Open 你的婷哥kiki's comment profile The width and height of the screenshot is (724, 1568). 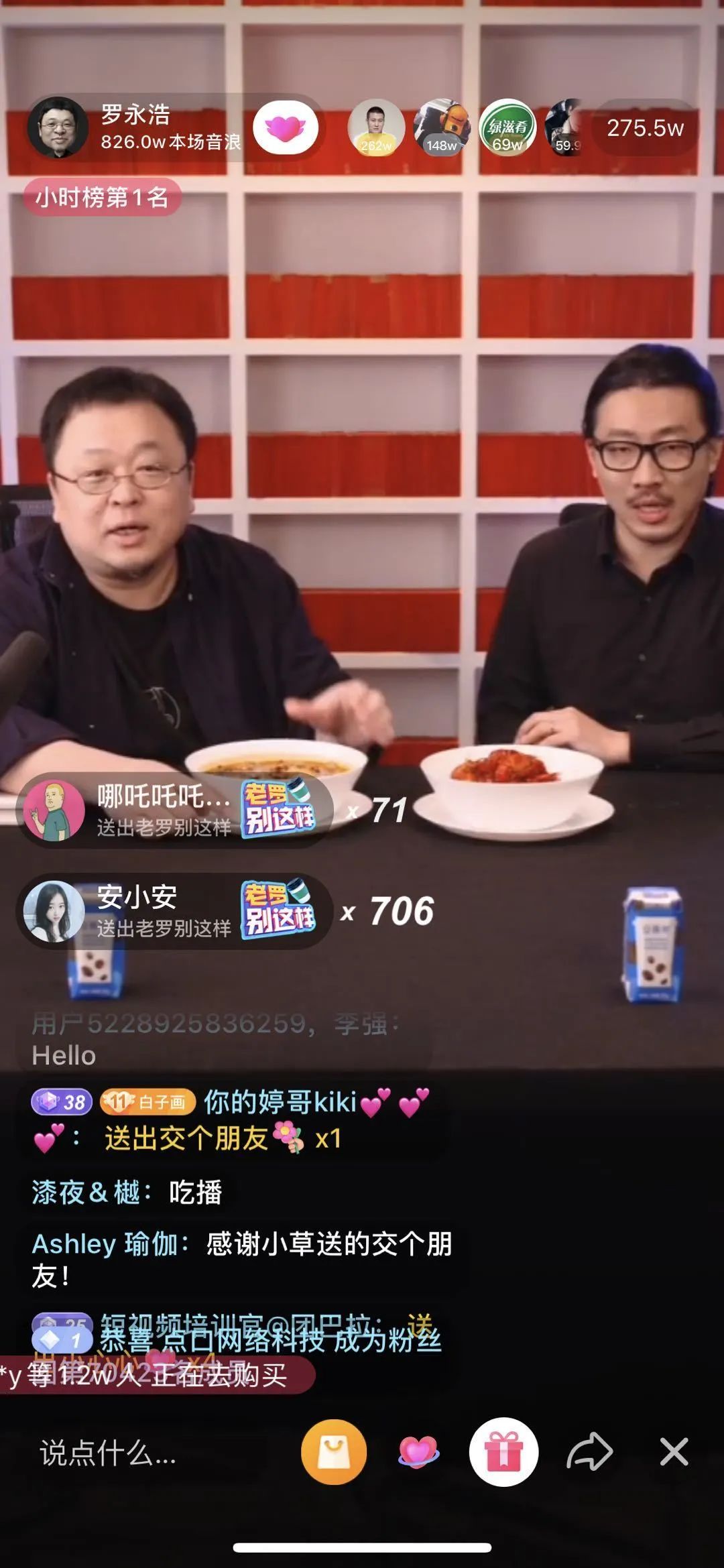tap(280, 1102)
